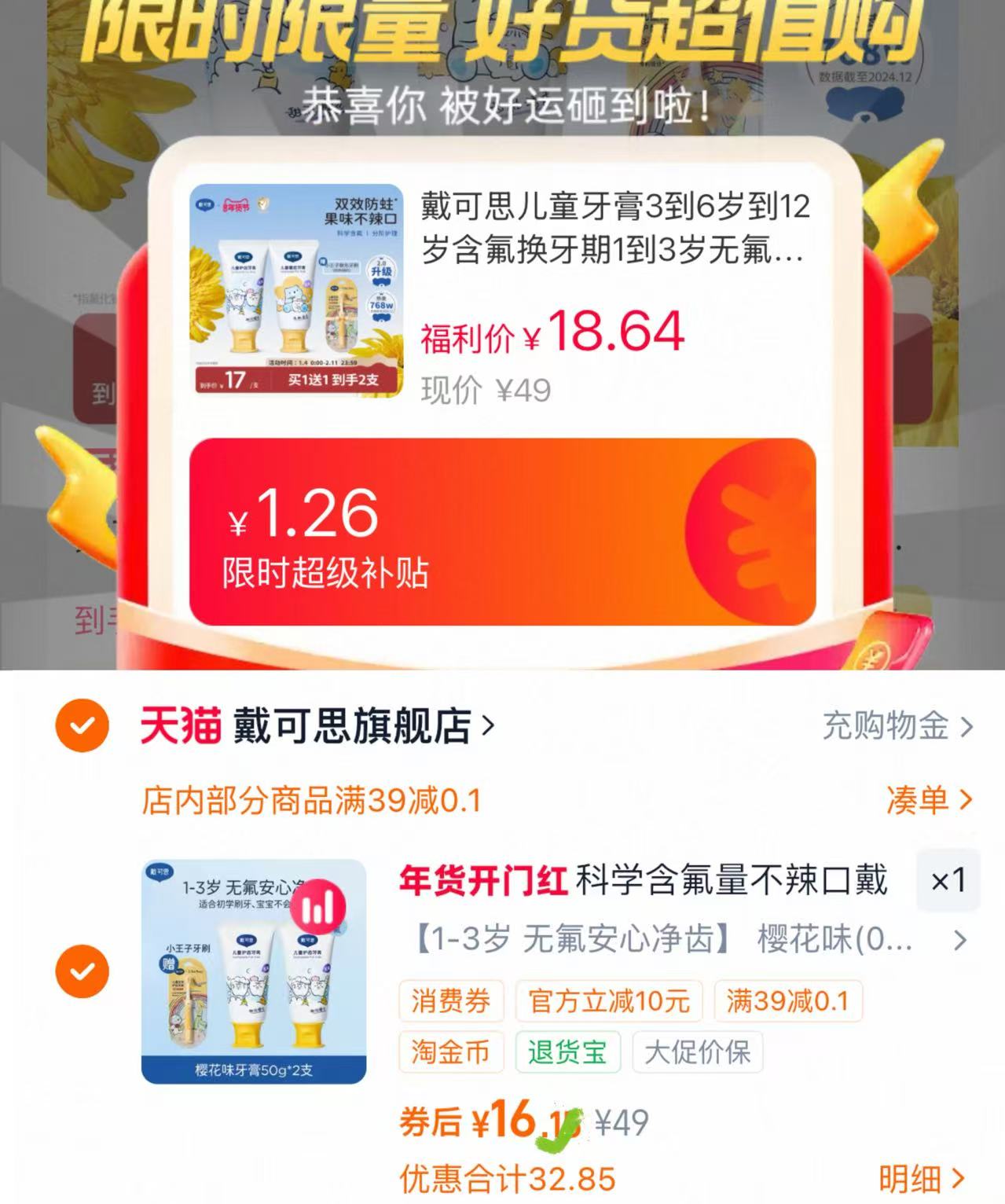This screenshot has width=1005, height=1204.
Task: Click the 大促价保 service tag
Action: [x=695, y=1051]
